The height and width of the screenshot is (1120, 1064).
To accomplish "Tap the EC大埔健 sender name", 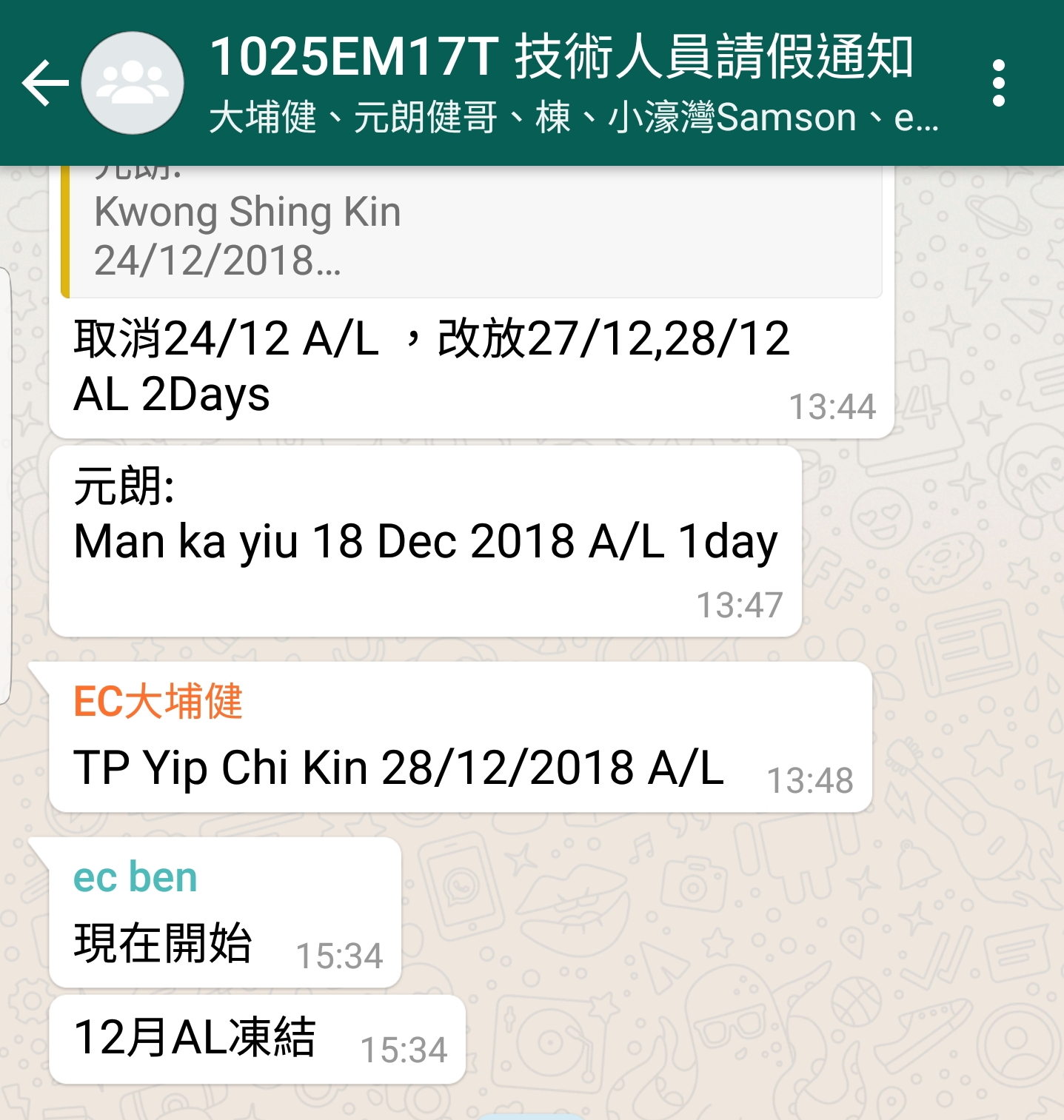I will coord(158,701).
